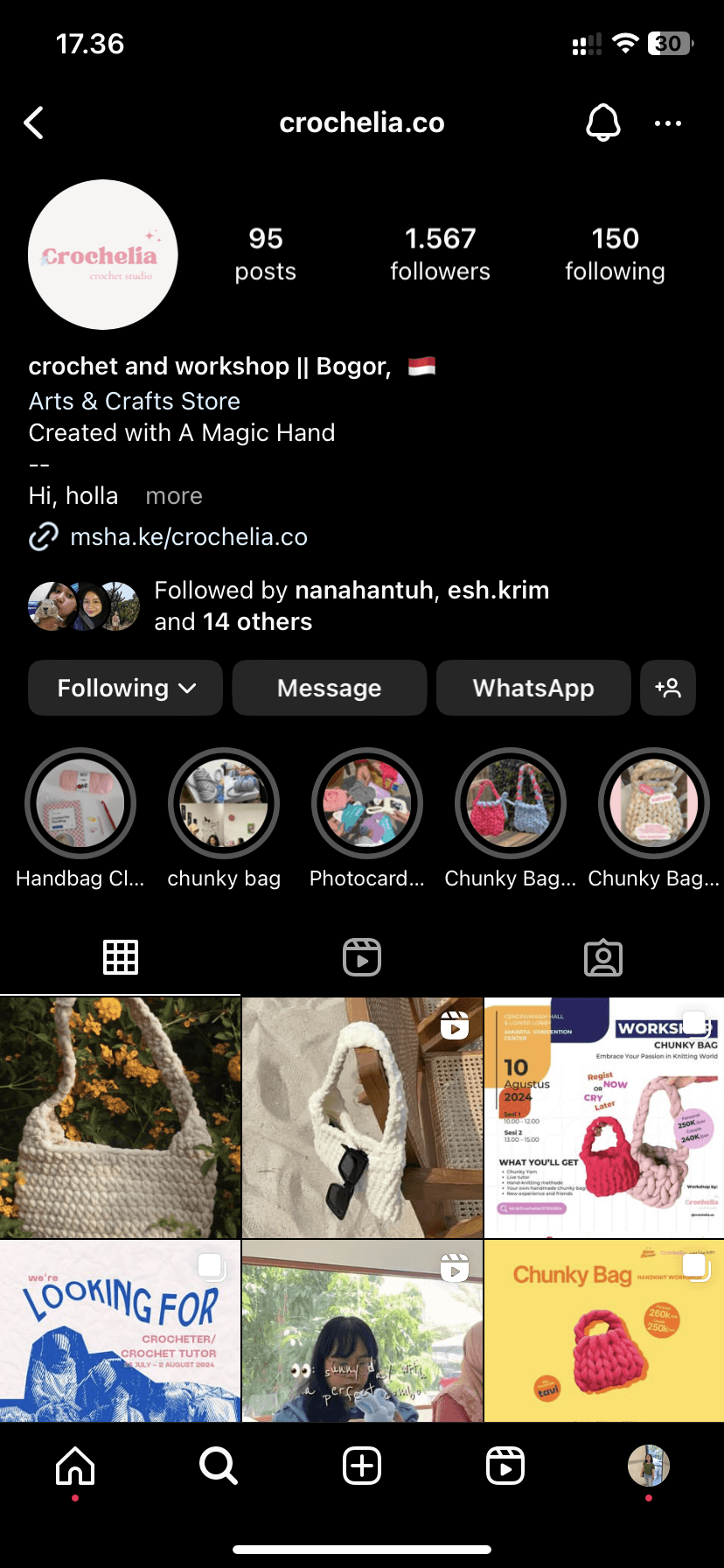The height and width of the screenshot is (1568, 724).
Task: Tap the Message button
Action: pyautogui.click(x=330, y=688)
